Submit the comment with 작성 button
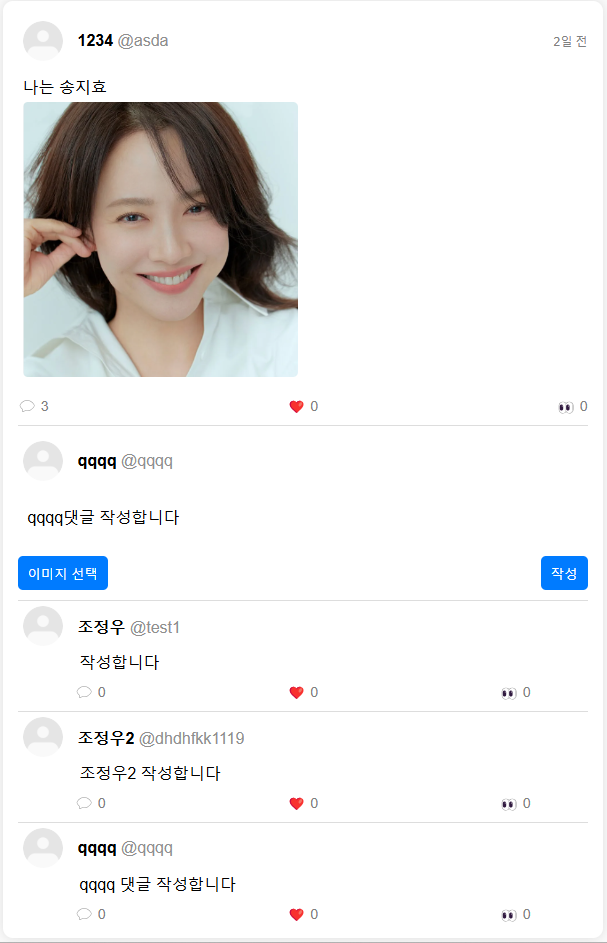607x943 pixels. coord(564,573)
